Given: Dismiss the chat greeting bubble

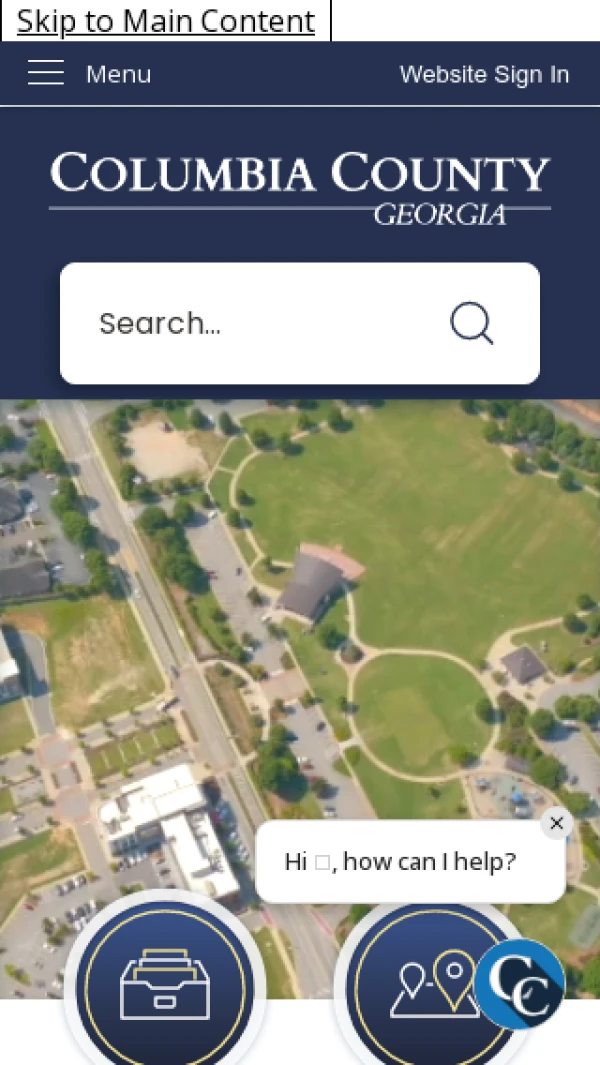Looking at the screenshot, I should pos(557,824).
